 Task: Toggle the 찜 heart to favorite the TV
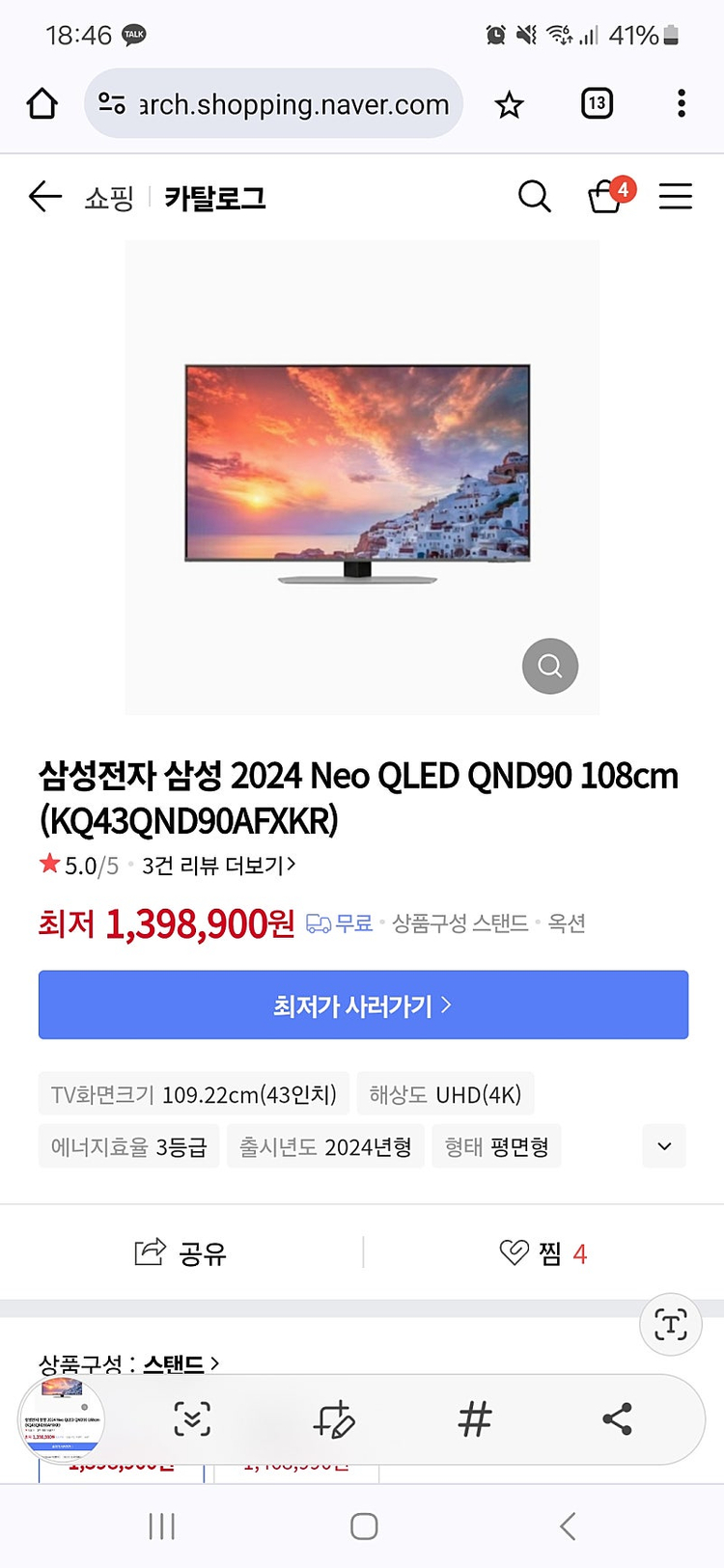click(x=514, y=1252)
